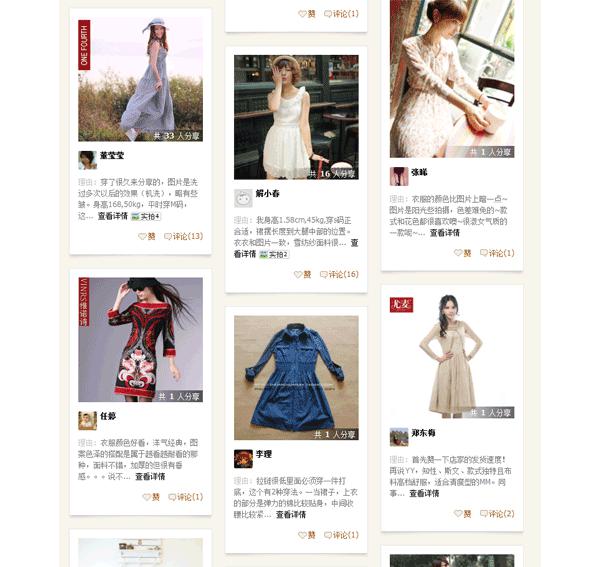
Task: Open the 16 comments on 解小春's post
Action: click(341, 275)
